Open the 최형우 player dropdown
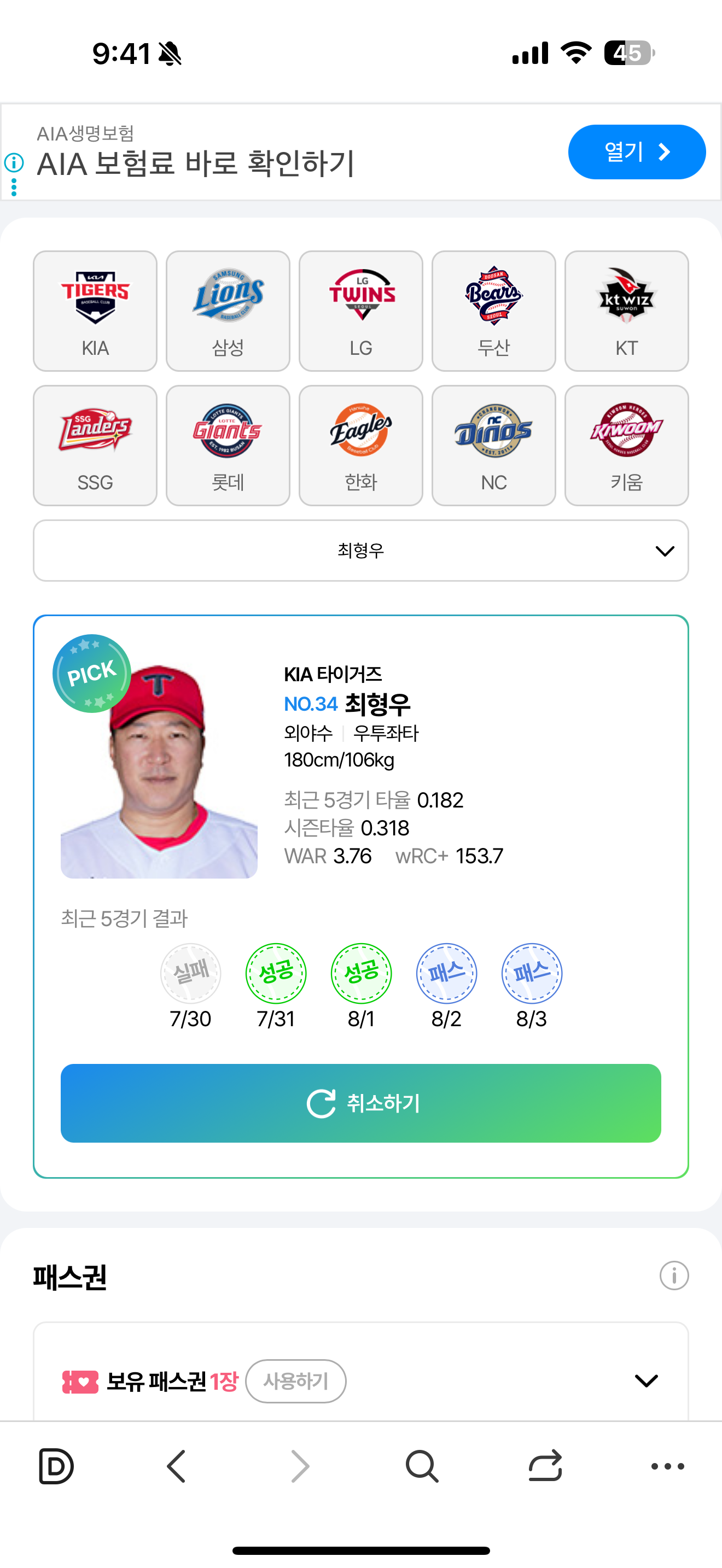Screen dimensions: 722x1568 (360, 551)
